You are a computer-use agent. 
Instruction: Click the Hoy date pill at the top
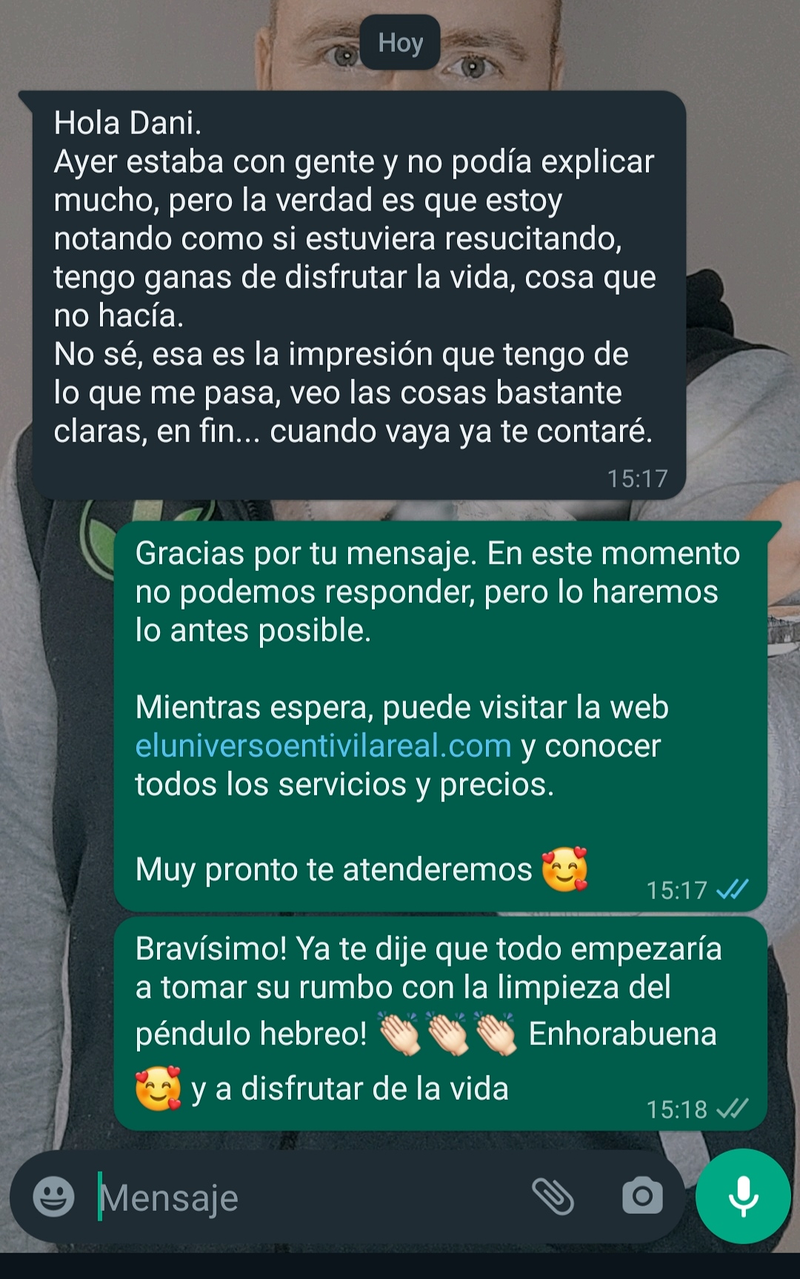(x=400, y=42)
